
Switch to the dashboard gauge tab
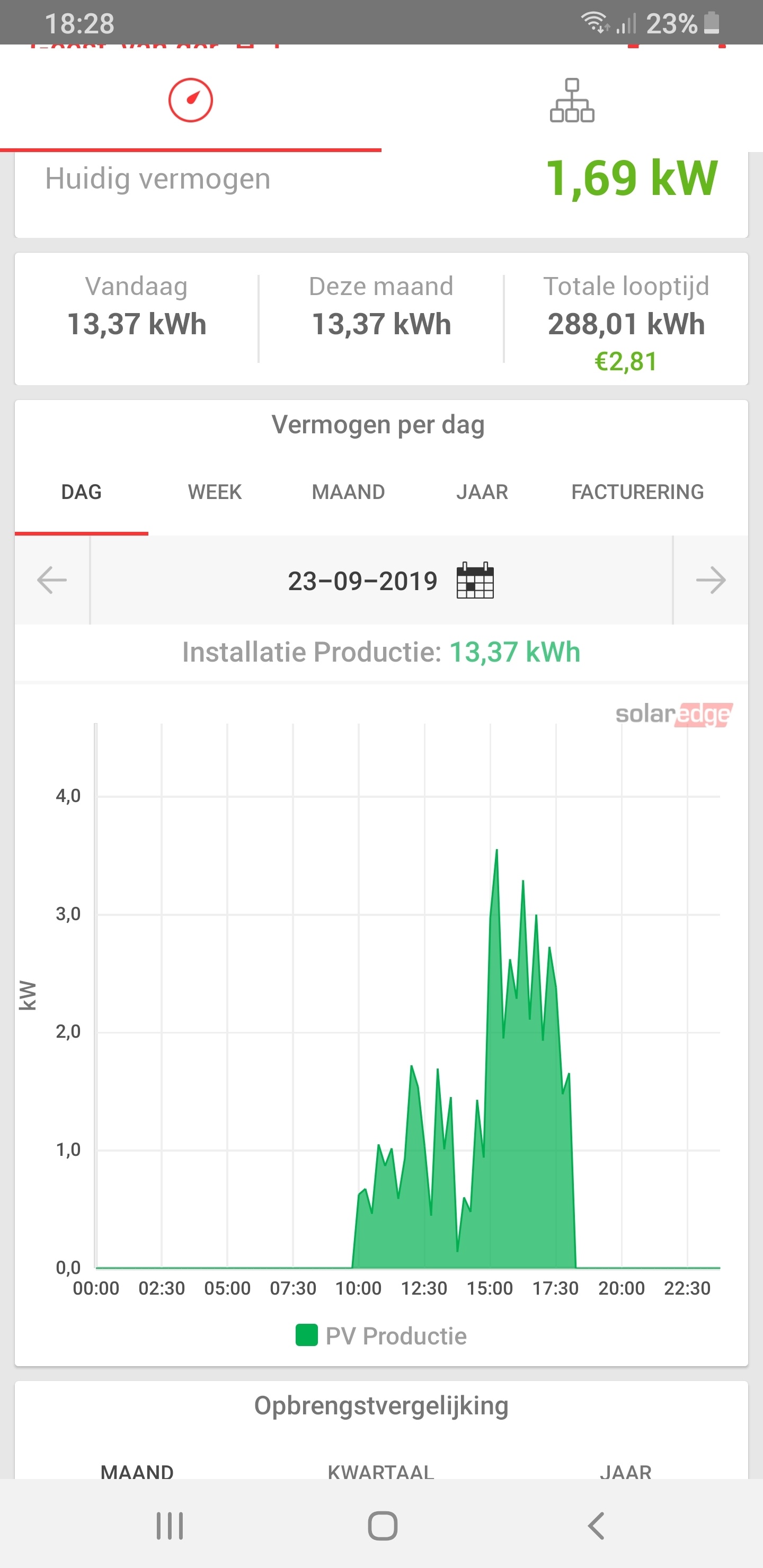(191, 101)
